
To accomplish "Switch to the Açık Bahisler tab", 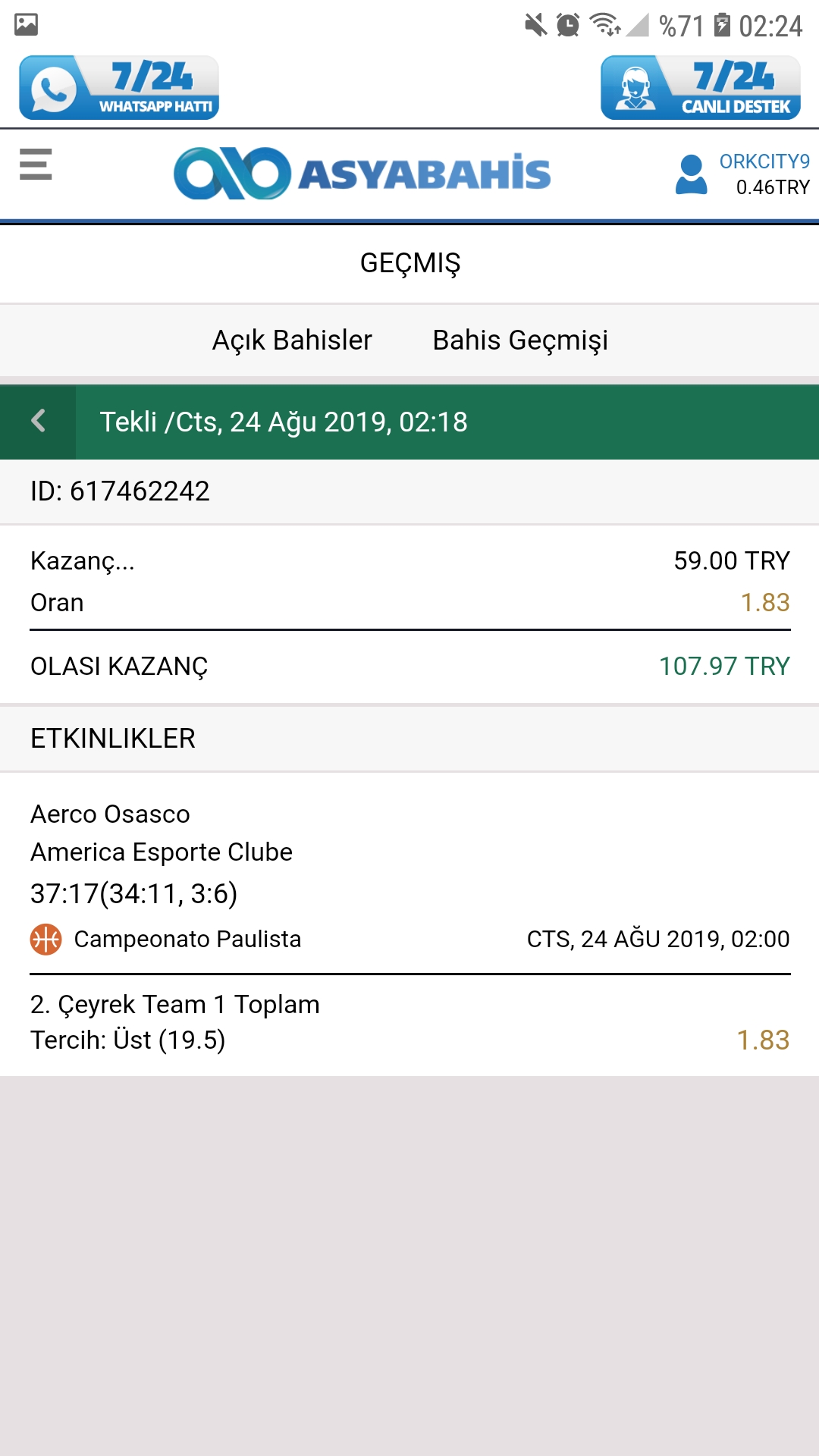I will (292, 340).
